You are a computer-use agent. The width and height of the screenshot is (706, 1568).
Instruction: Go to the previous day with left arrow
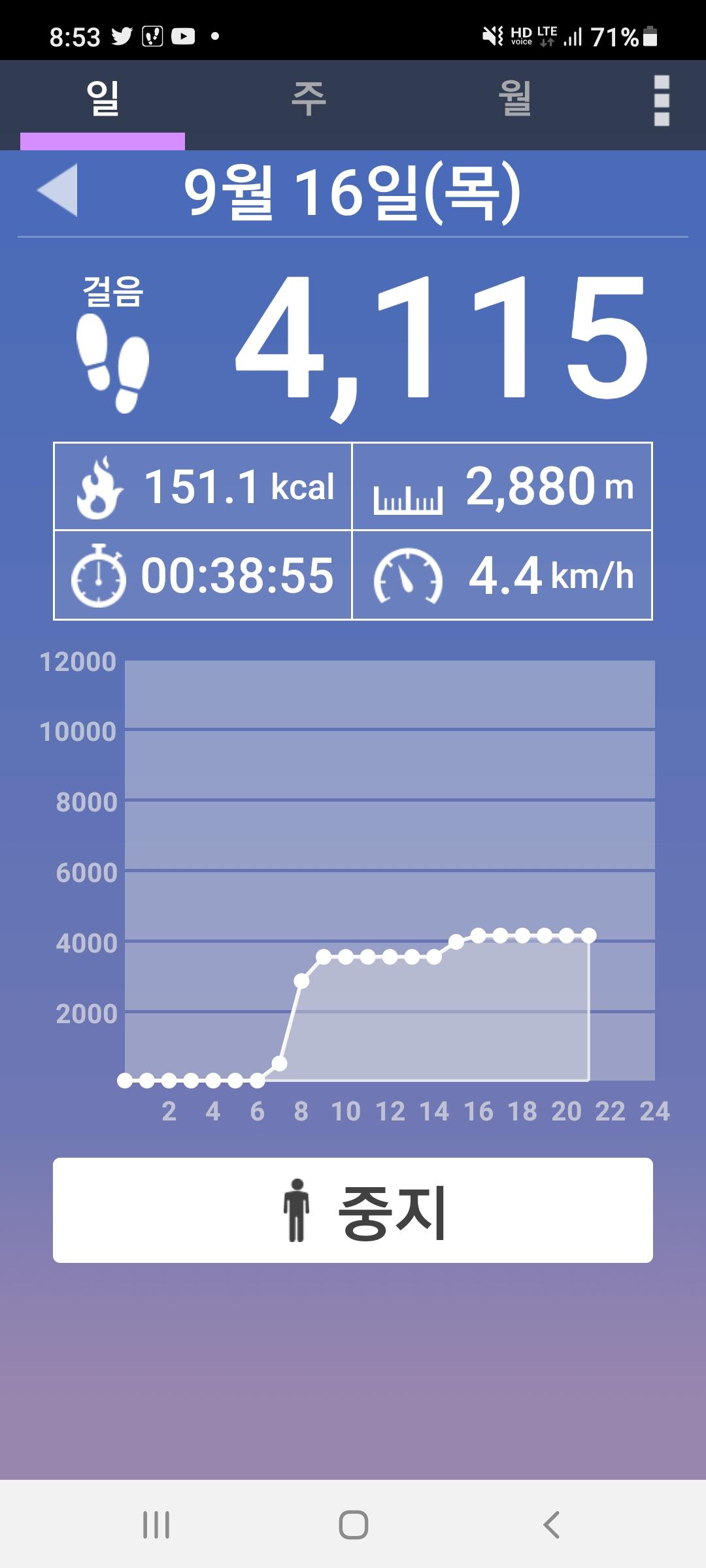click(x=58, y=190)
